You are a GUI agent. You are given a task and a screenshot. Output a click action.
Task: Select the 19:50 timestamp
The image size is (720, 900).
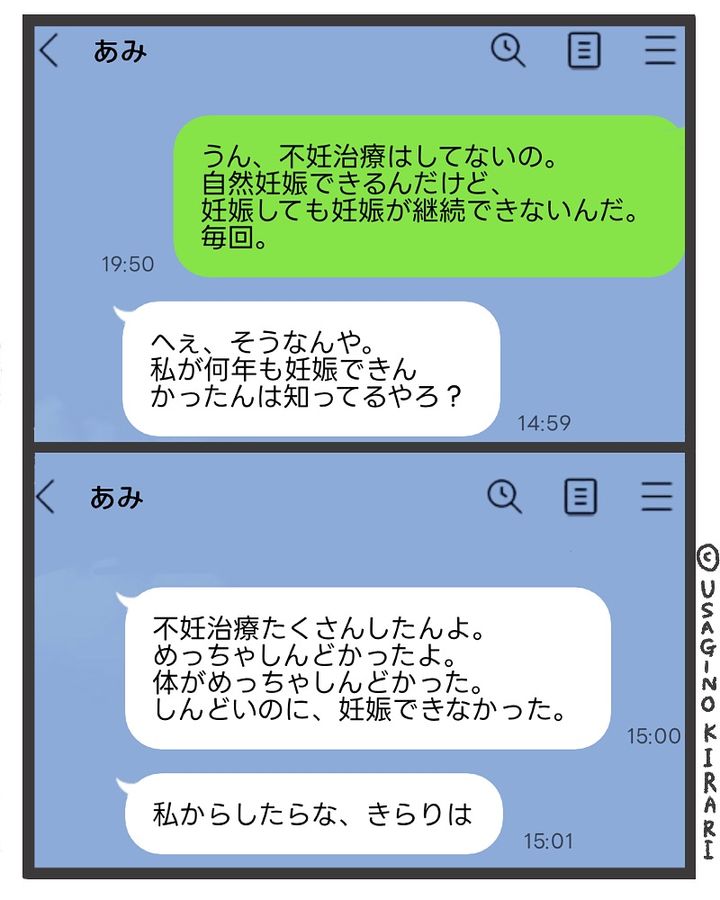[132, 264]
